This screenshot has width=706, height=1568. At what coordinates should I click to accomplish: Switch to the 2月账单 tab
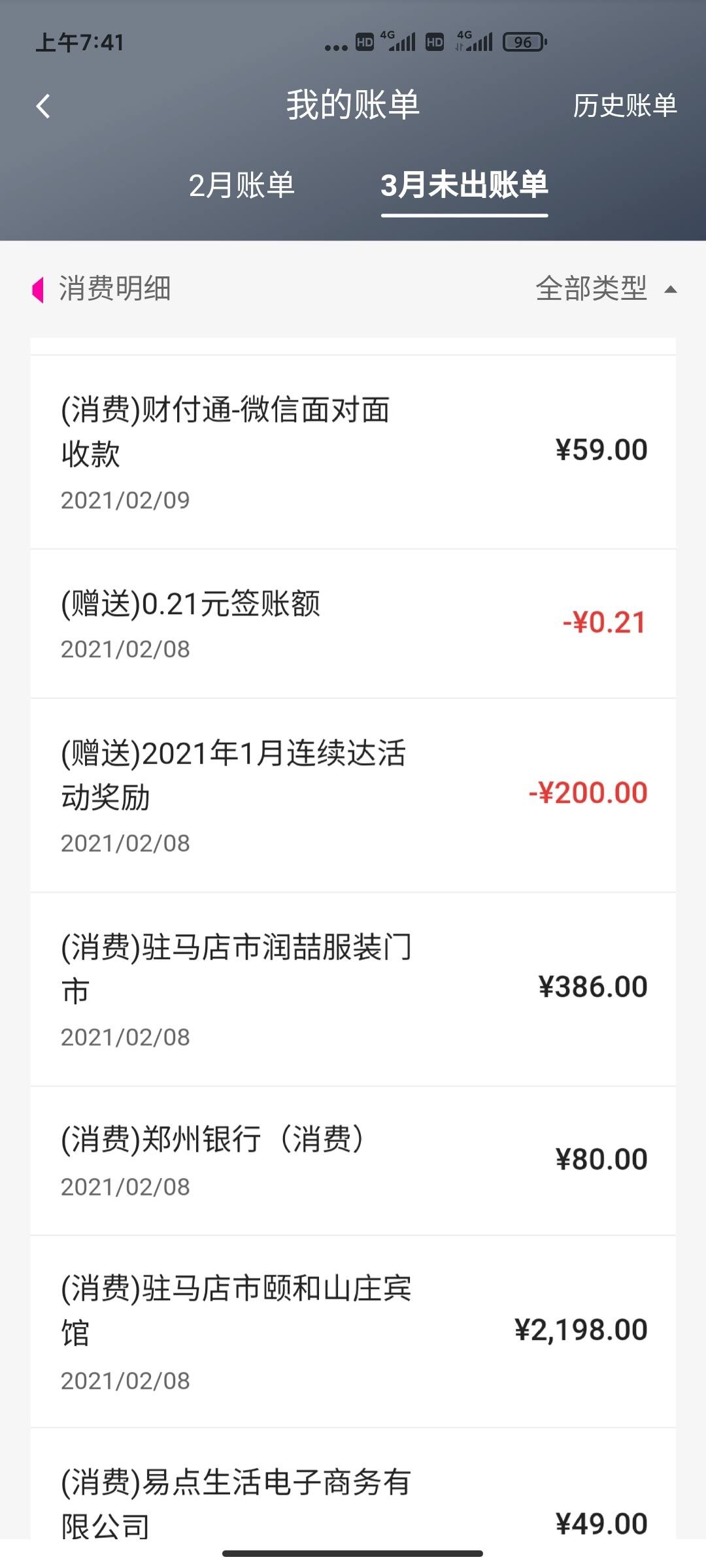[241, 186]
